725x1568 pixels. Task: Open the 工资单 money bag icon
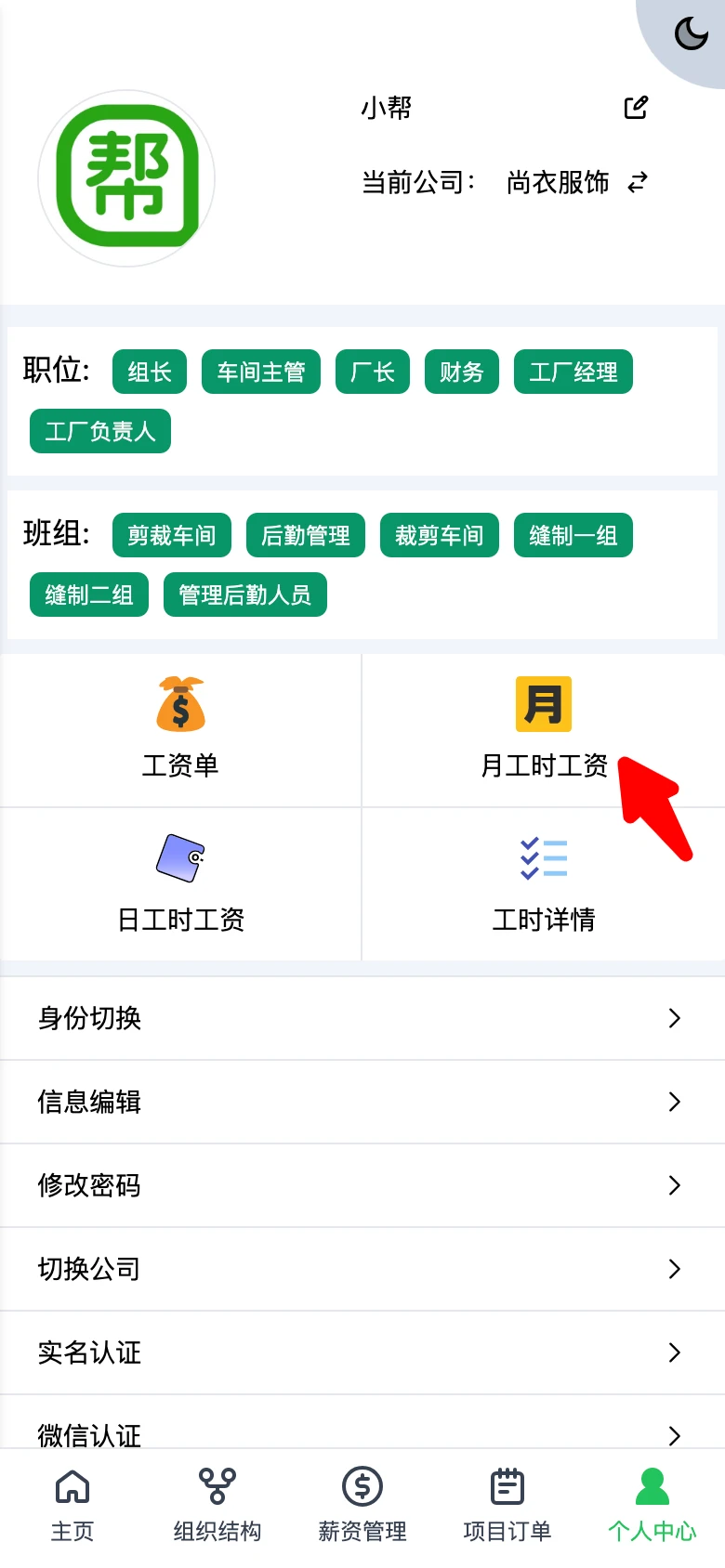(x=180, y=703)
